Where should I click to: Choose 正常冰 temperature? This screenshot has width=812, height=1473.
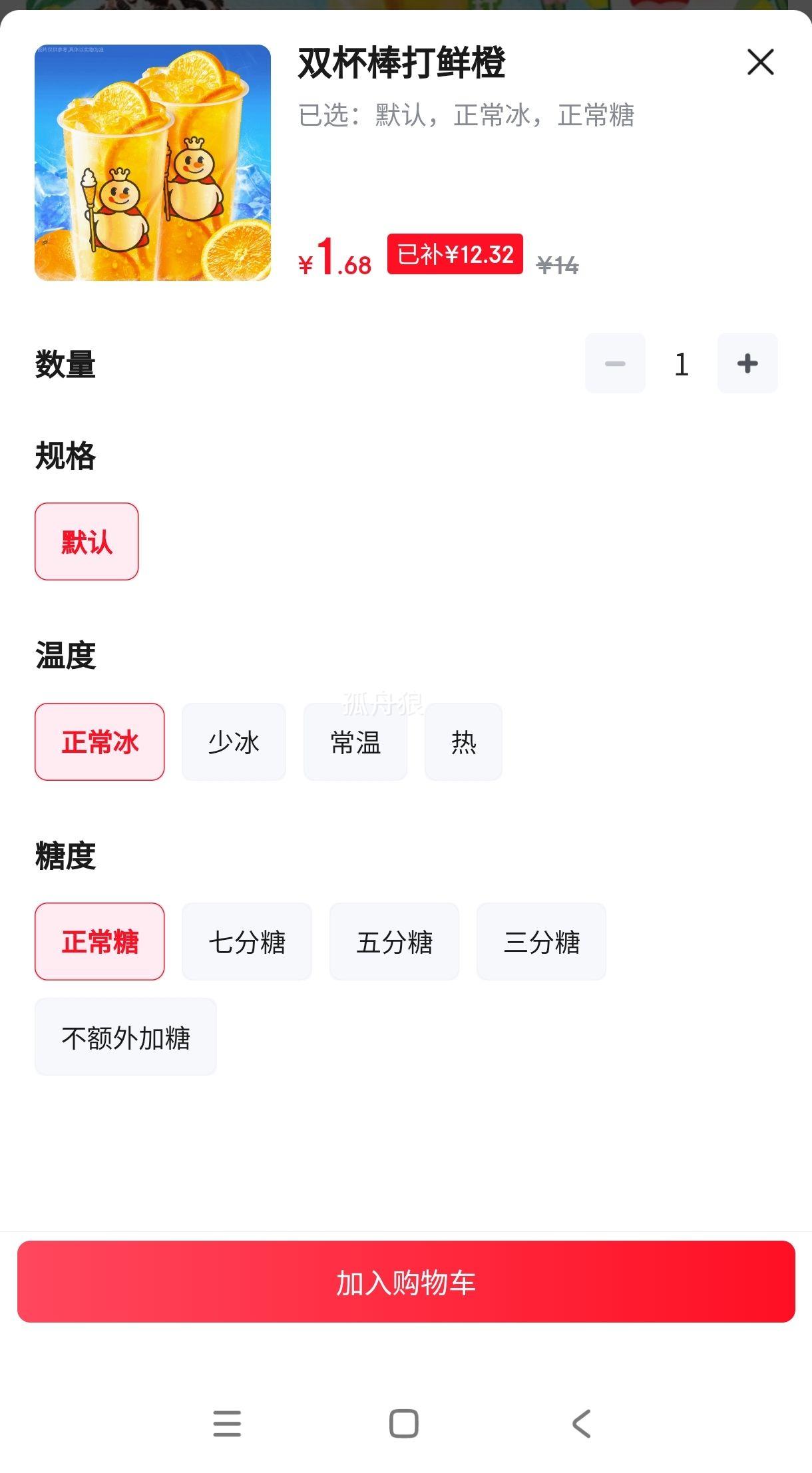tap(100, 741)
